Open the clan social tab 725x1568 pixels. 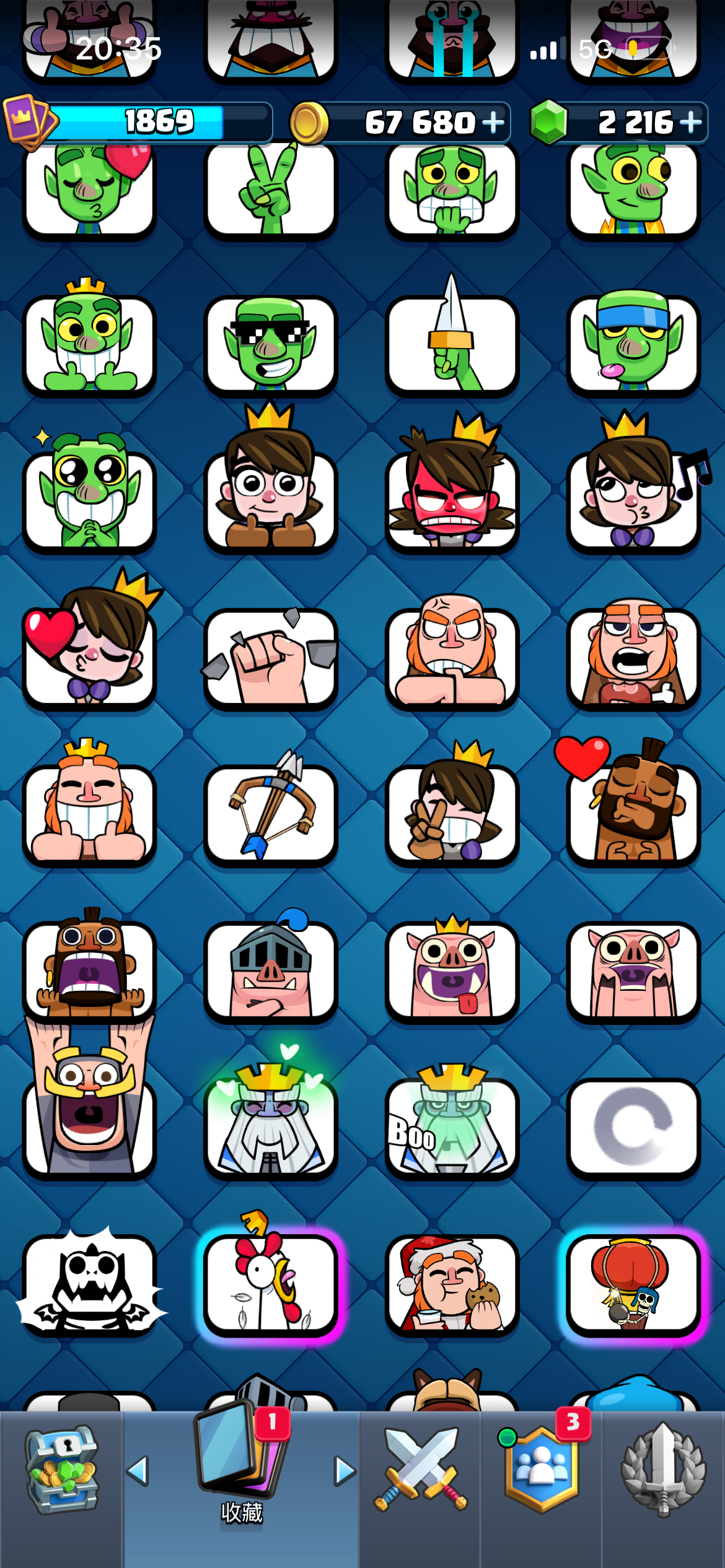click(542, 1469)
